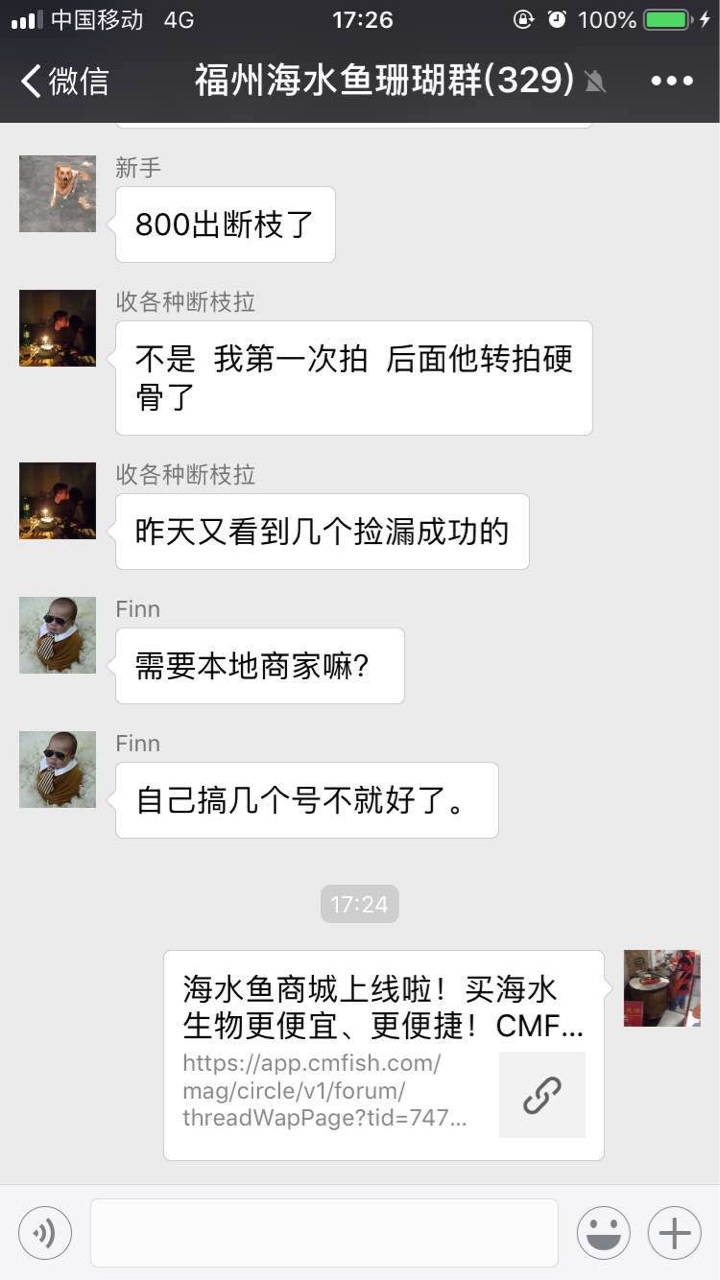Viewport: 720px width, 1280px height.
Task: Open the shared cmfish.com link card
Action: click(x=384, y=1055)
